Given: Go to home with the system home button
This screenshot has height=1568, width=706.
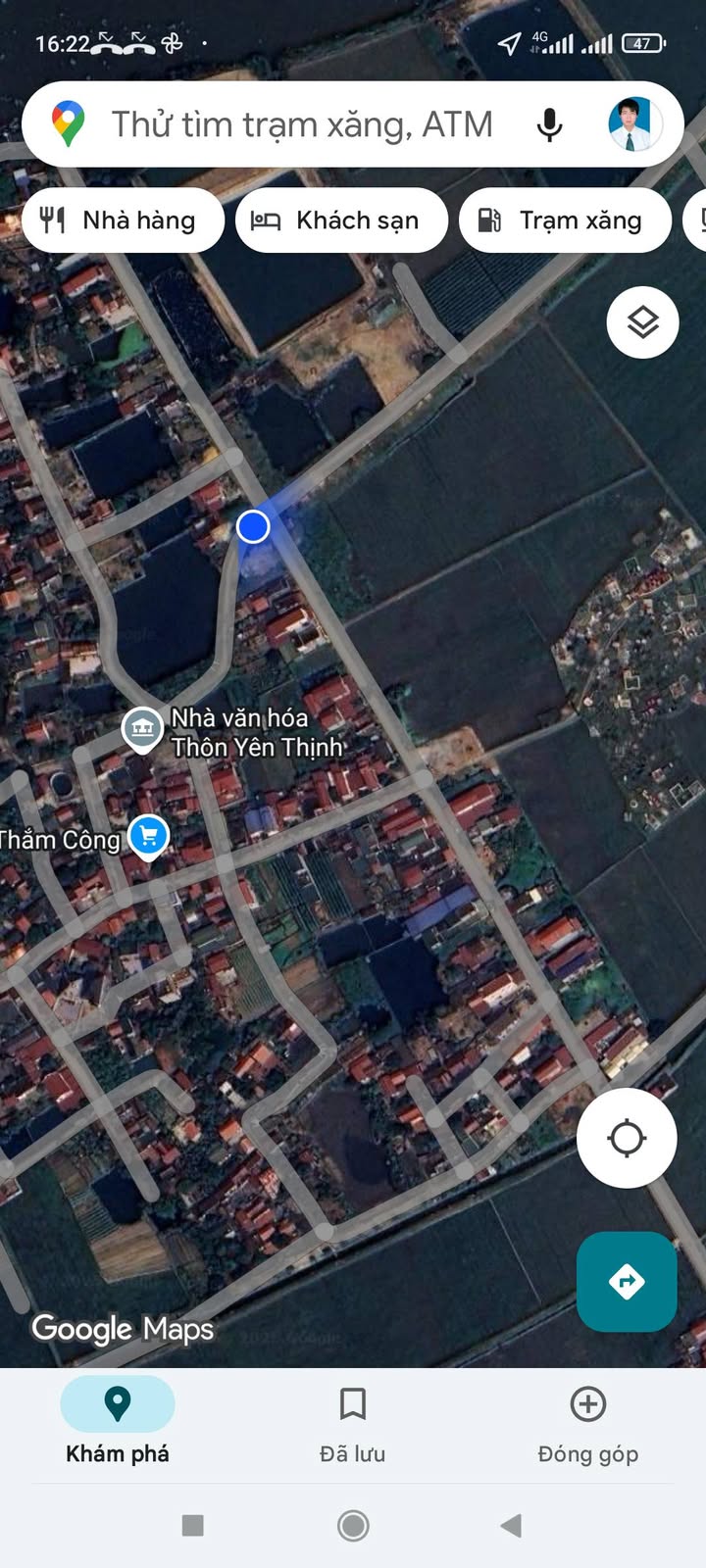Looking at the screenshot, I should click(x=353, y=1525).
